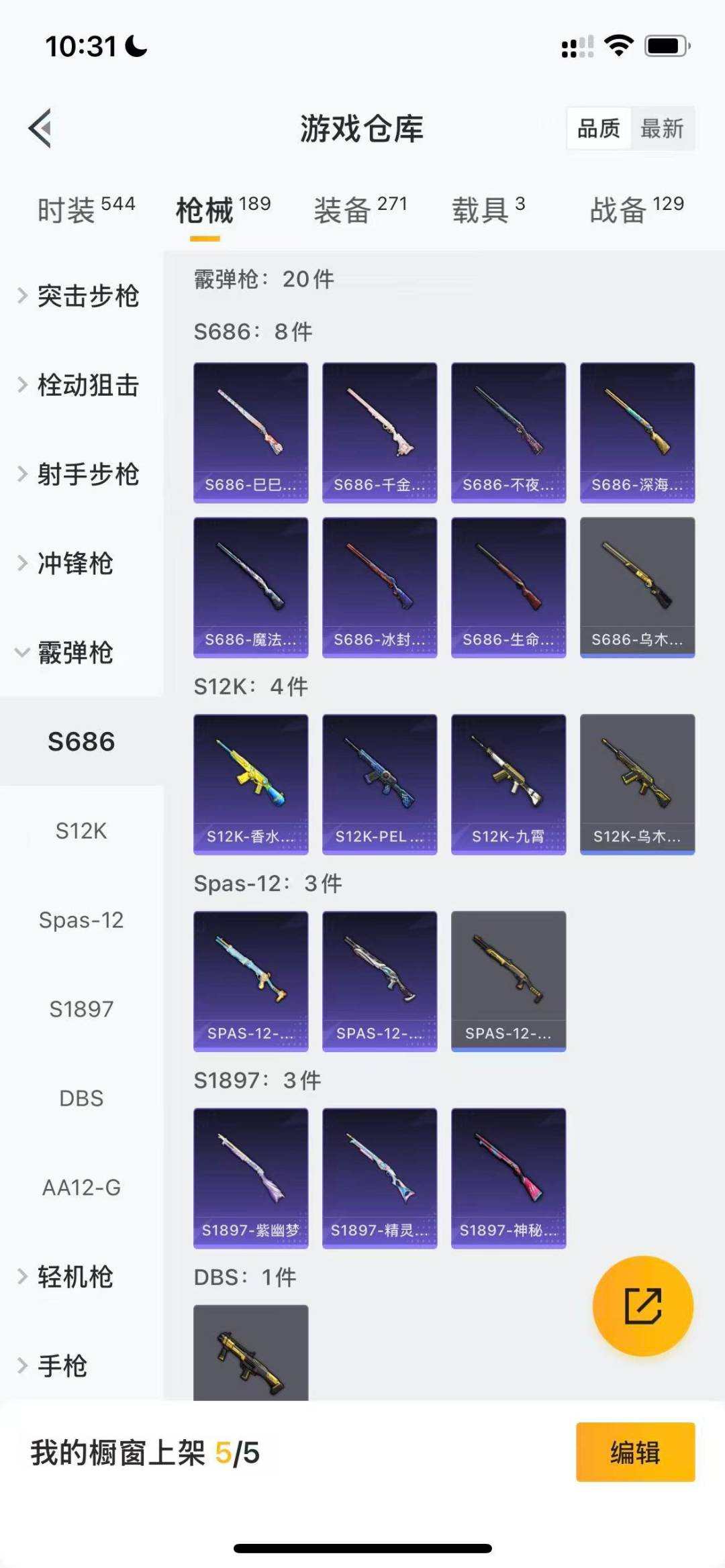
Task: Switch to the 装备 tab
Action: pos(360,209)
